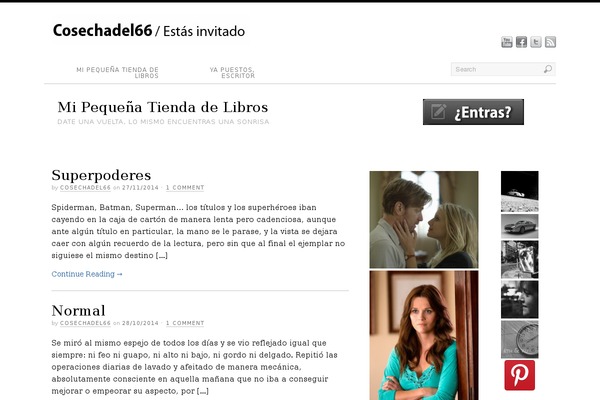Open the couple photo in sidebar

pyautogui.click(x=423, y=219)
